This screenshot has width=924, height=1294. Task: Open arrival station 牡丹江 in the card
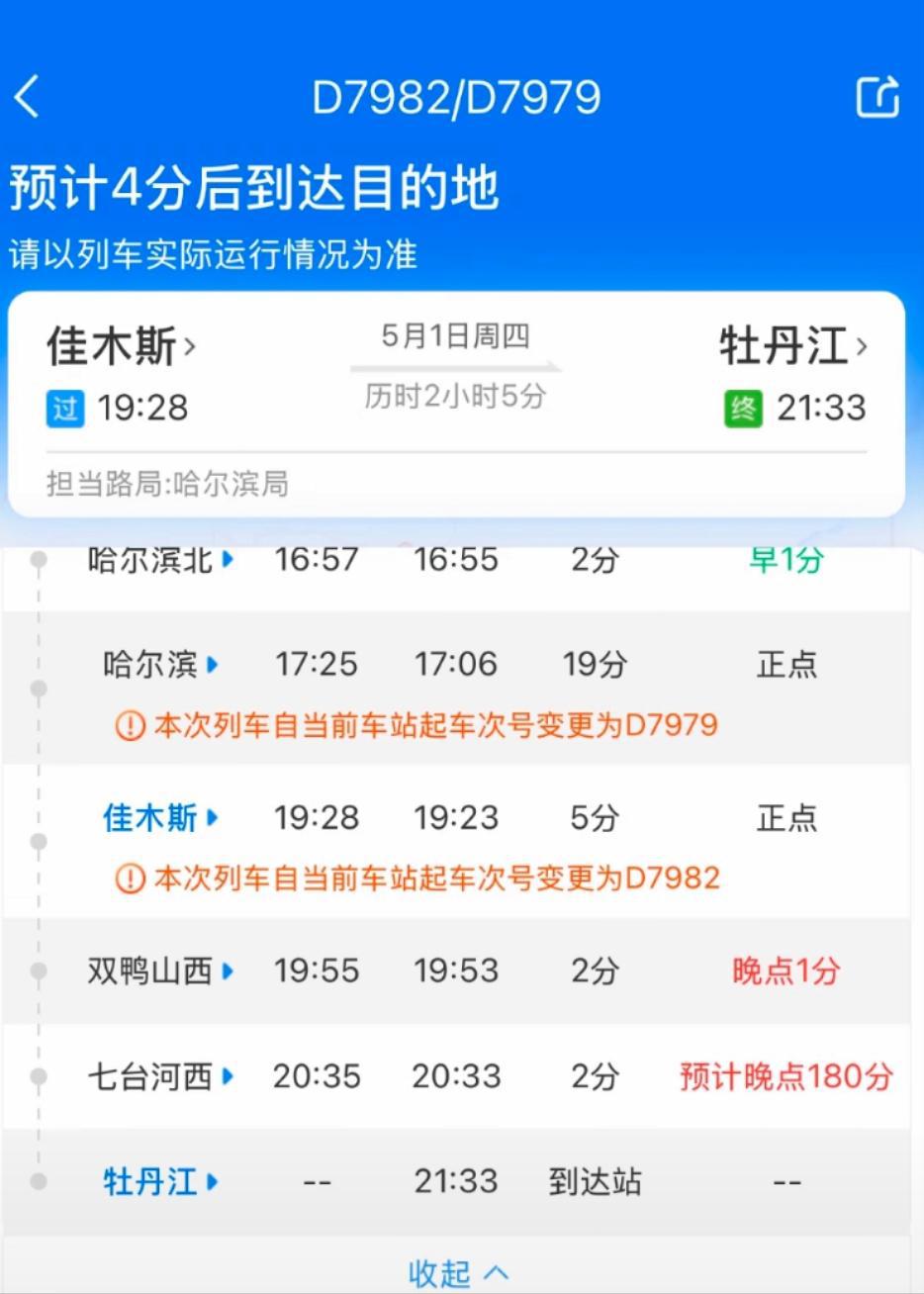pyautogui.click(x=793, y=346)
